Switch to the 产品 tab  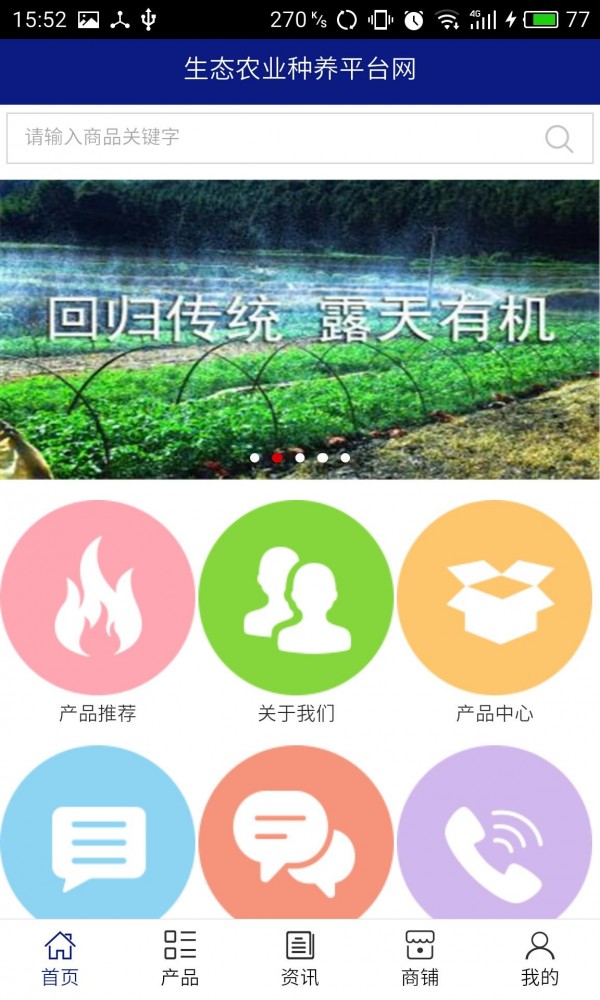(180, 958)
